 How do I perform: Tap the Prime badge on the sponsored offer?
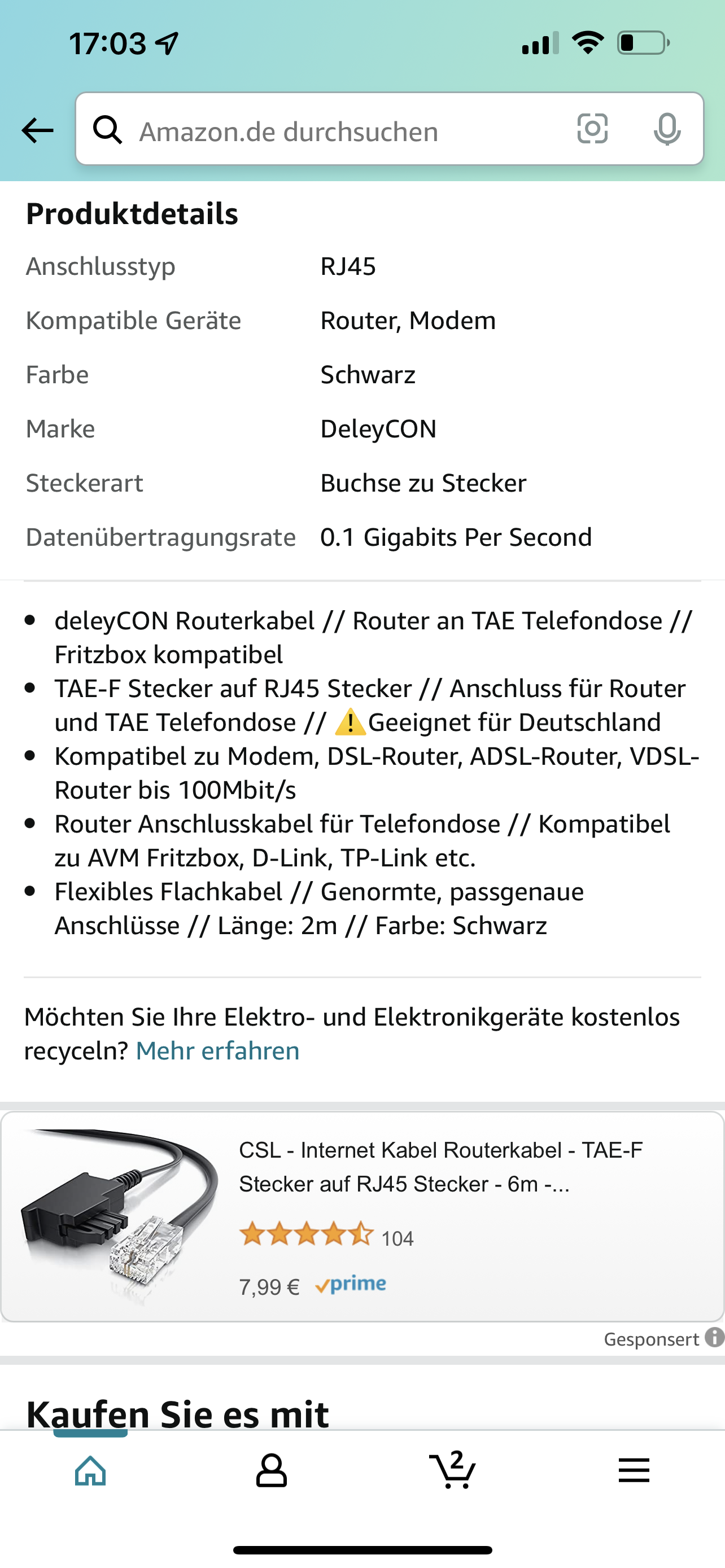[350, 1284]
